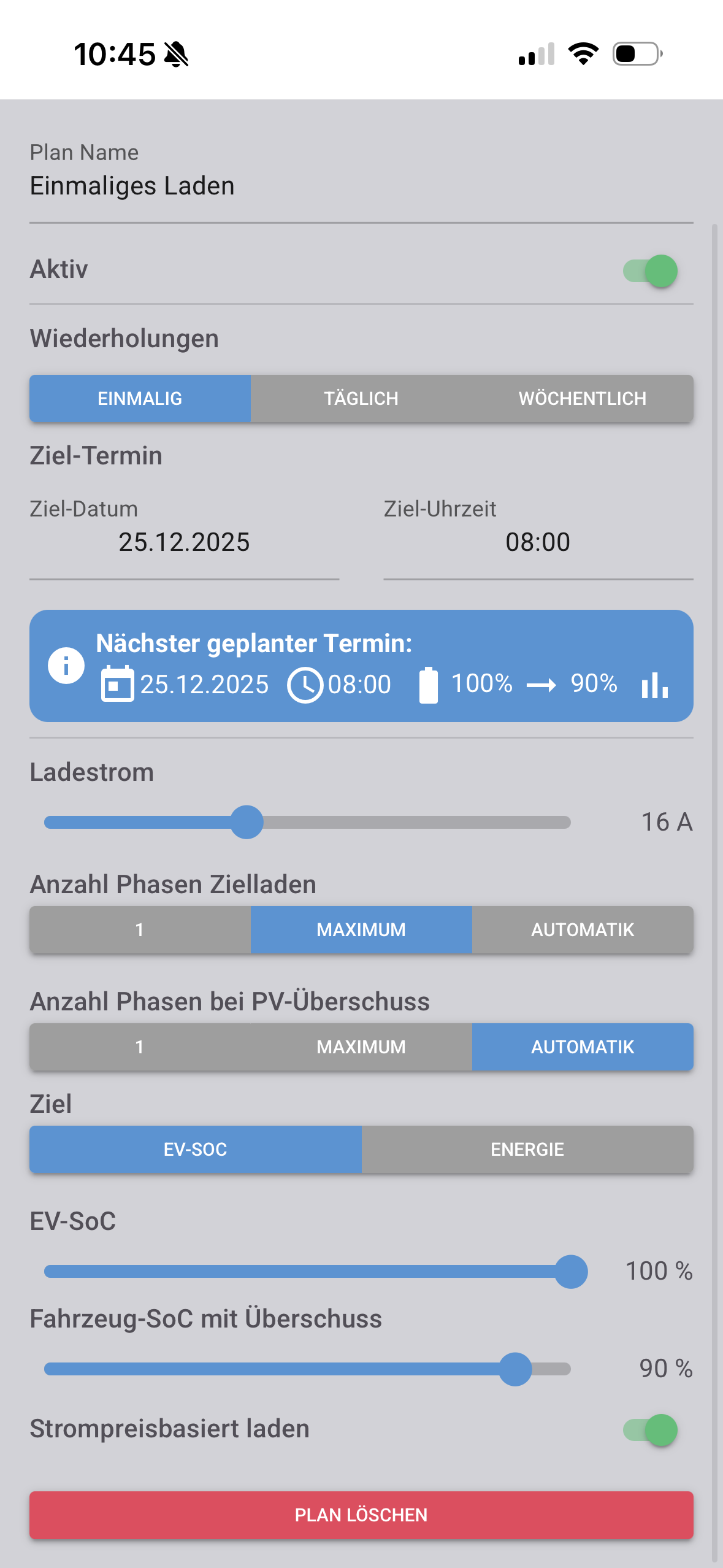Image resolution: width=723 pixels, height=1568 pixels.
Task: Open the Ziel-Uhrzeit time picker
Action: coord(538,542)
